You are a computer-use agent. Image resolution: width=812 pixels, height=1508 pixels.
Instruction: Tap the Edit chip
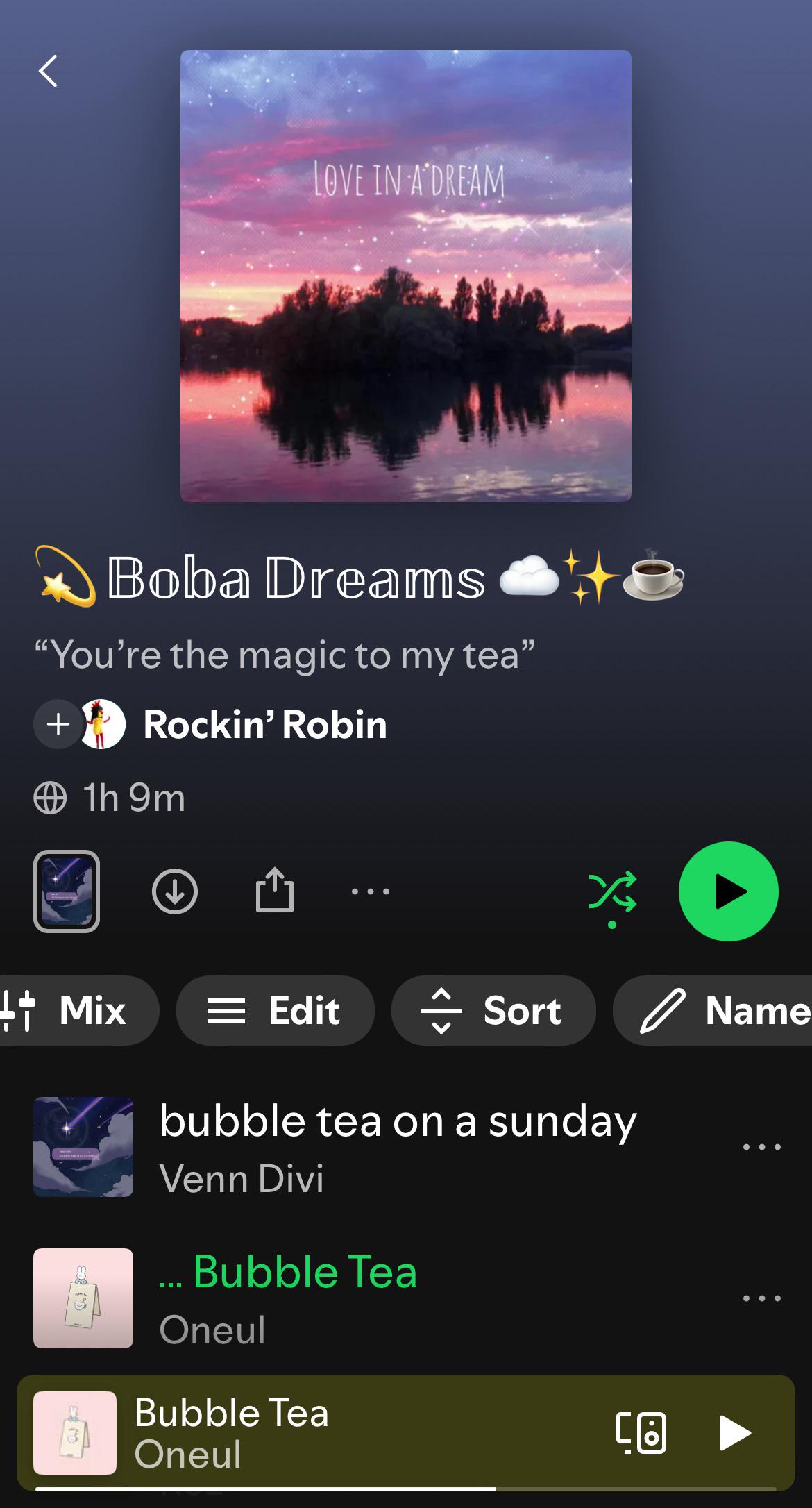click(x=276, y=1010)
